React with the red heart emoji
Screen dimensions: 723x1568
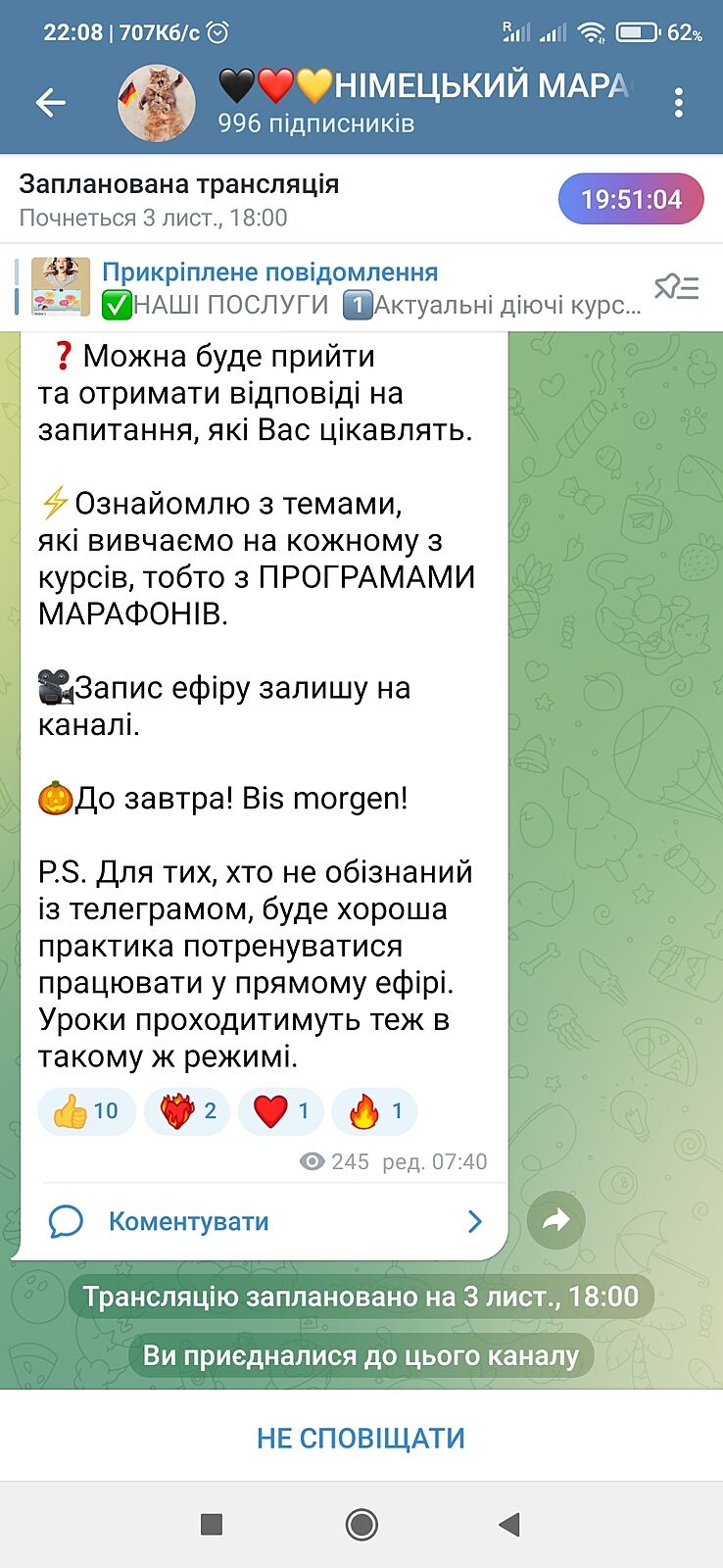point(281,1111)
